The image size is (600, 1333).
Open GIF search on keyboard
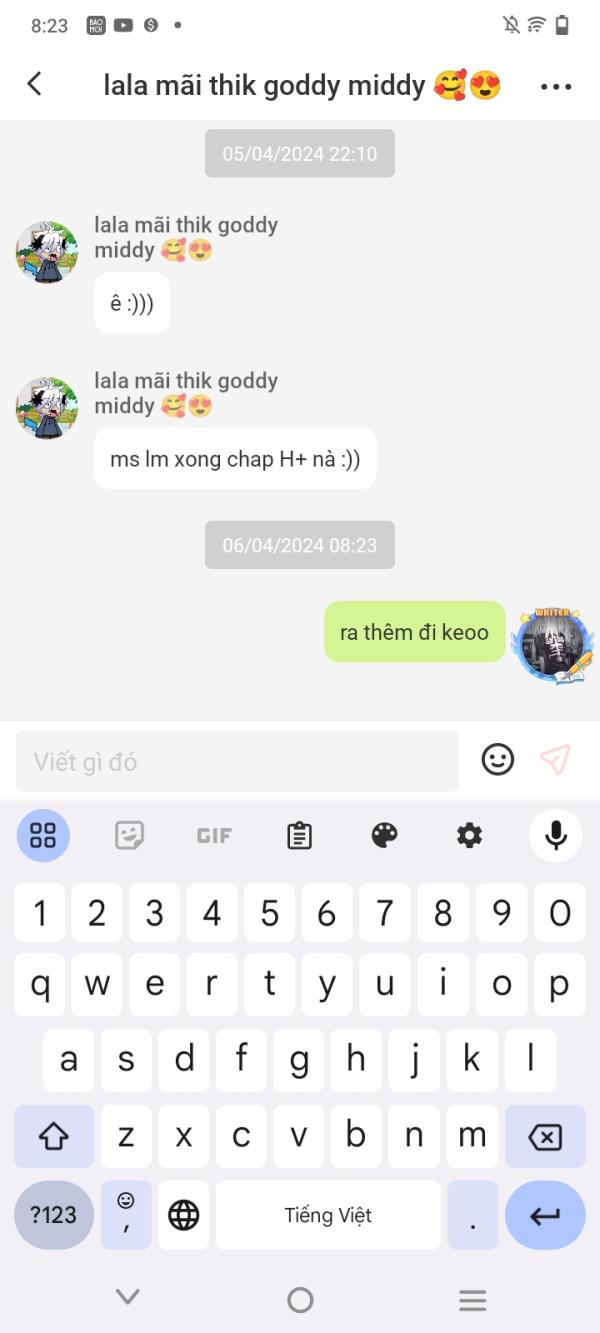click(x=214, y=835)
